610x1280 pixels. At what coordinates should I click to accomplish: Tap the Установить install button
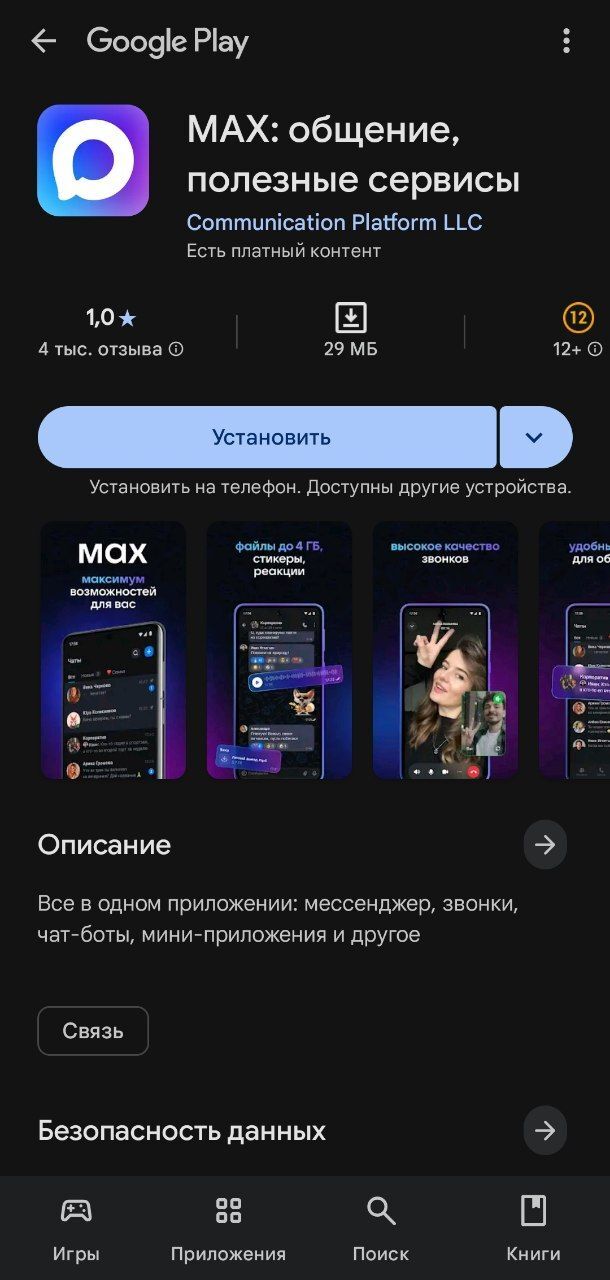click(267, 437)
